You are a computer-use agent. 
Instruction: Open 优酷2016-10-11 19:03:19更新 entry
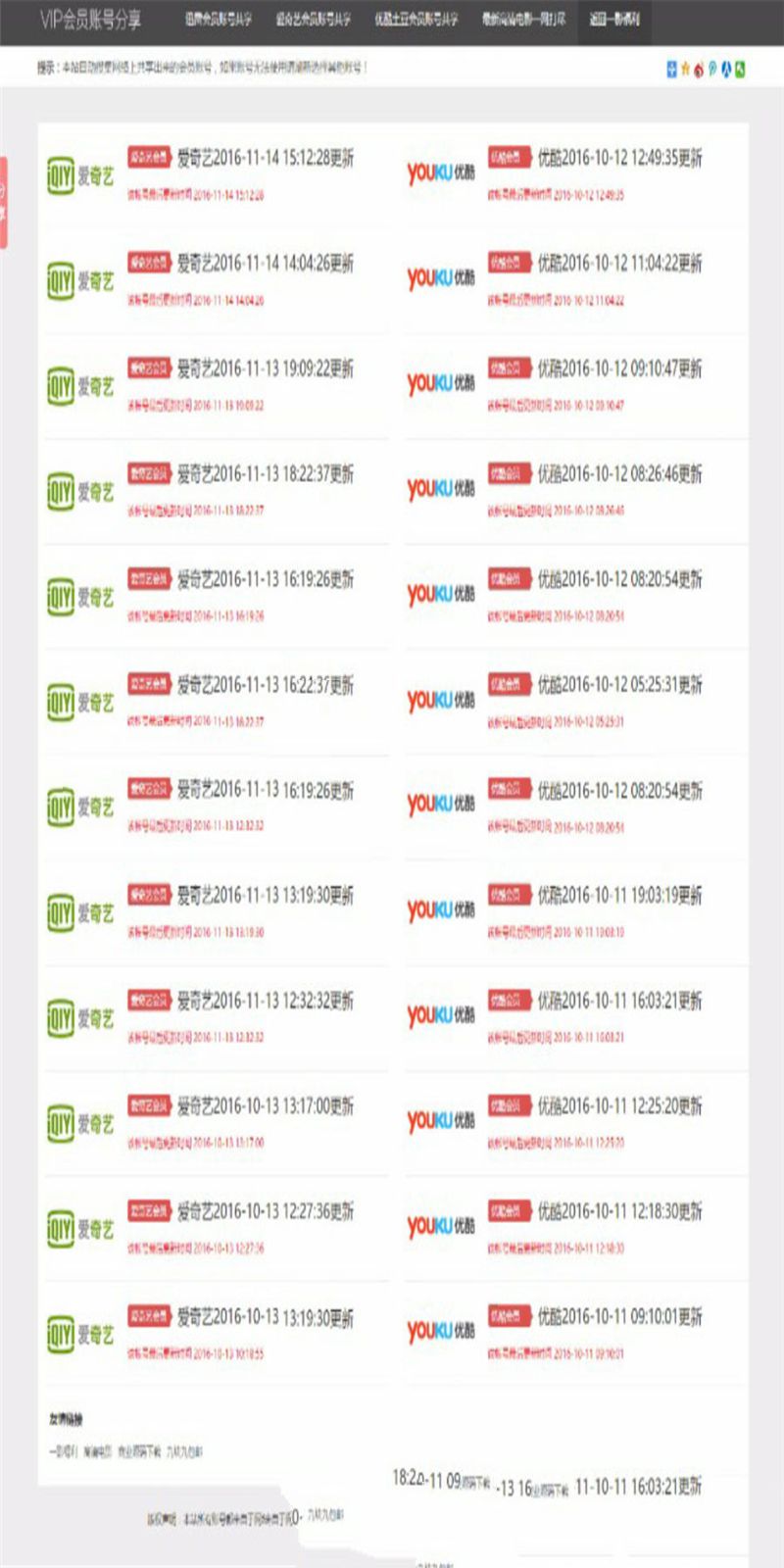coord(619,896)
